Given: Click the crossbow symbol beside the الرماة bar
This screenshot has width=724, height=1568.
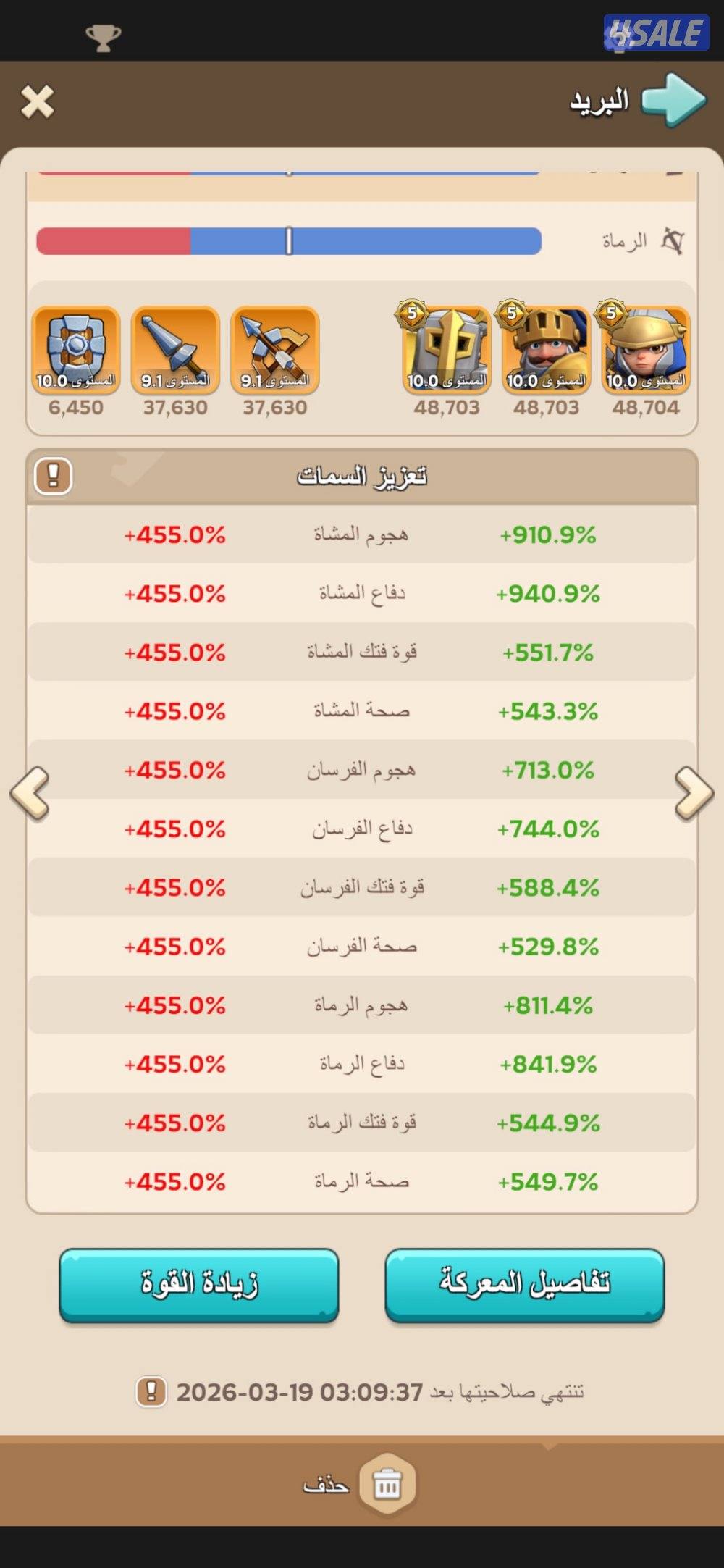Looking at the screenshot, I should coord(673,241).
